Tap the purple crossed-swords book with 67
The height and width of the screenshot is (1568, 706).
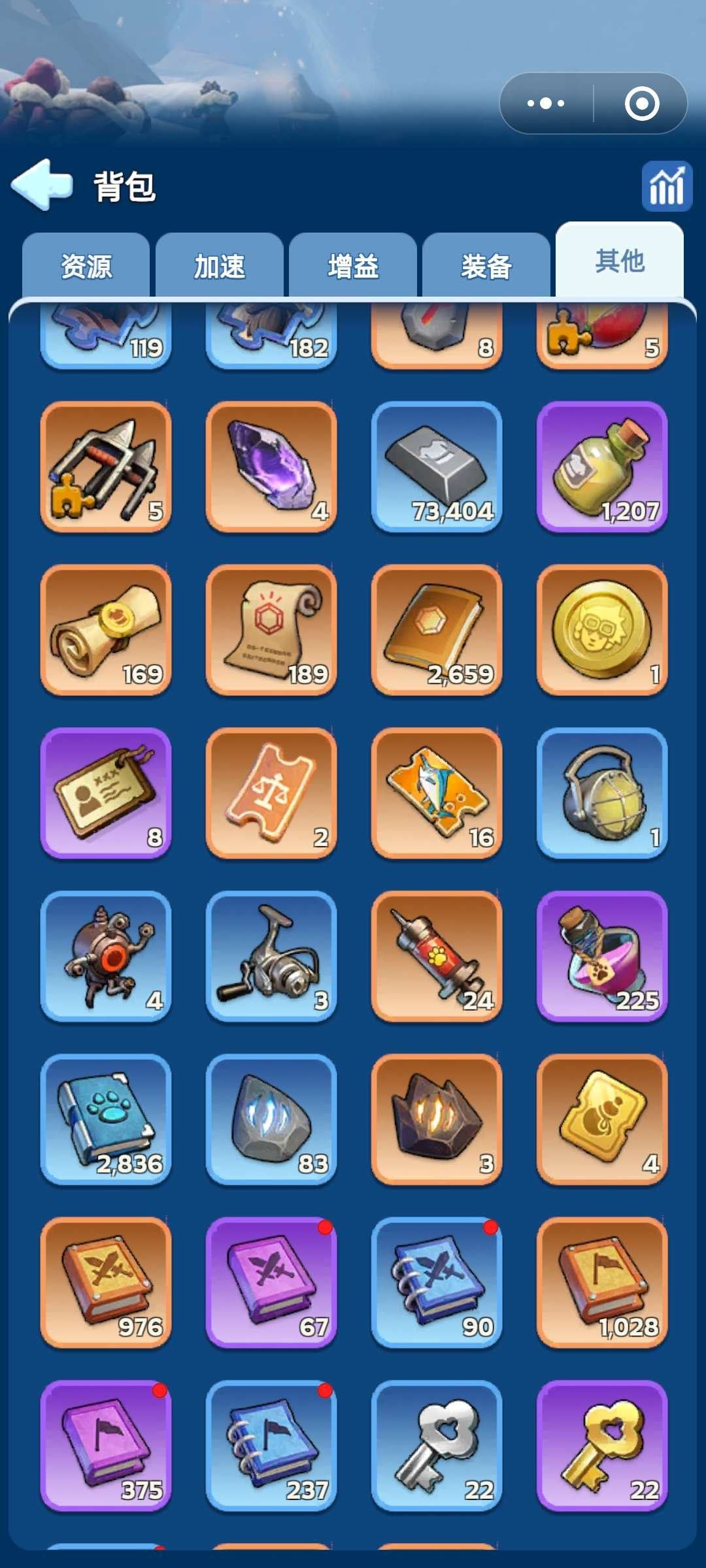click(271, 1282)
